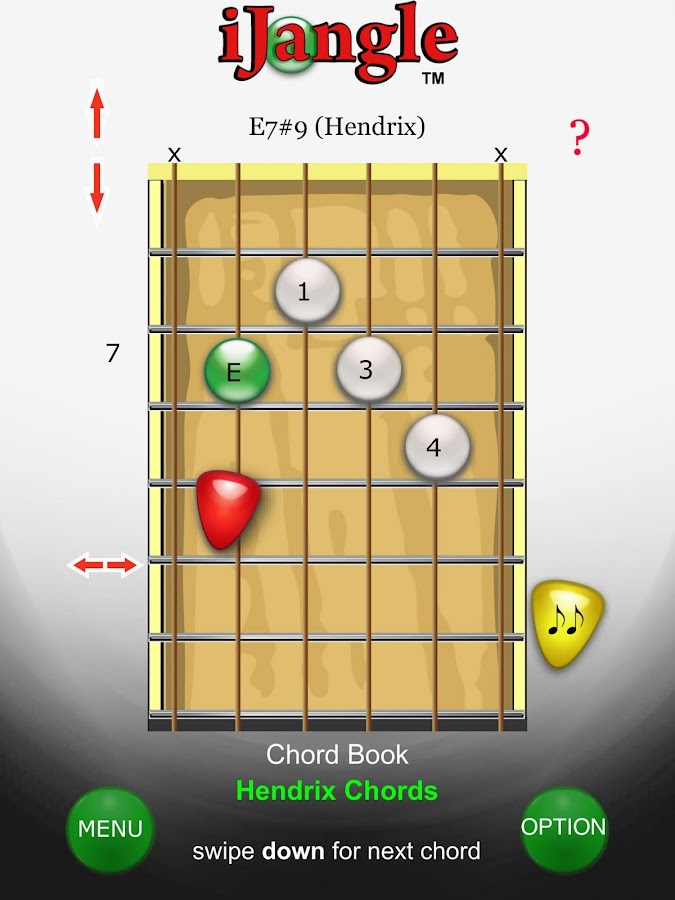Tap the red left-right arrows icon
This screenshot has height=900, width=675.
pos(104,566)
